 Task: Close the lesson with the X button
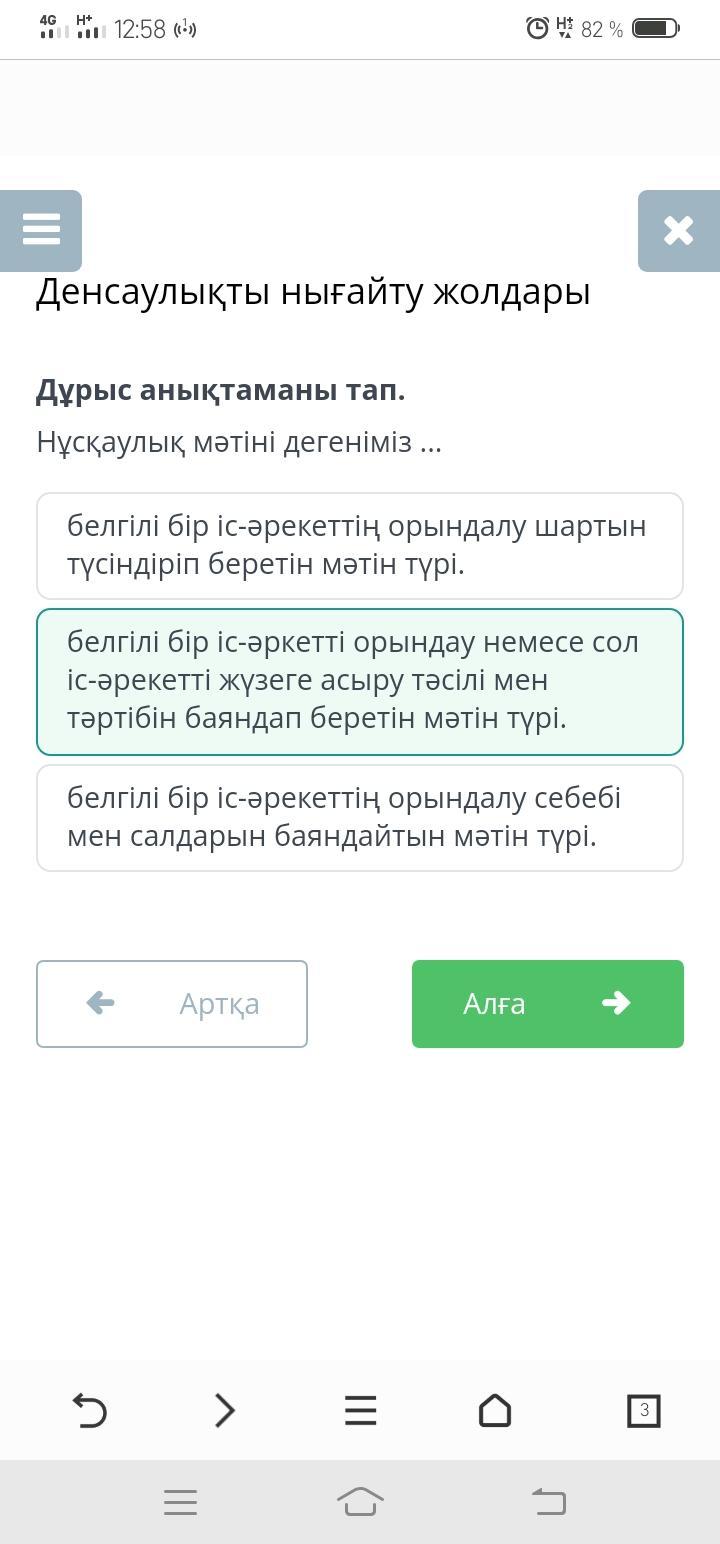coord(678,230)
